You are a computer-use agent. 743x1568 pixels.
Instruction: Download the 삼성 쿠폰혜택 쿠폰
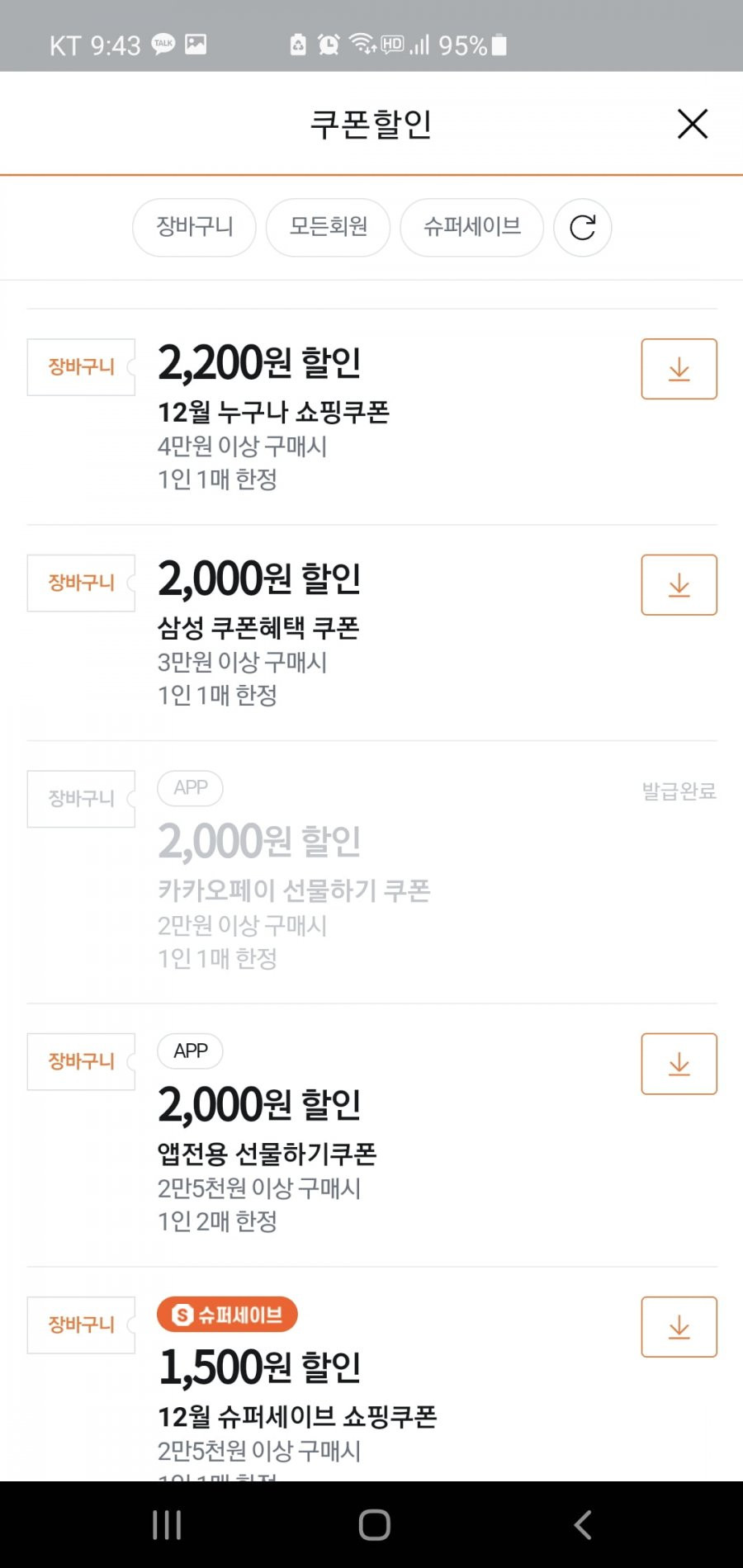point(679,585)
